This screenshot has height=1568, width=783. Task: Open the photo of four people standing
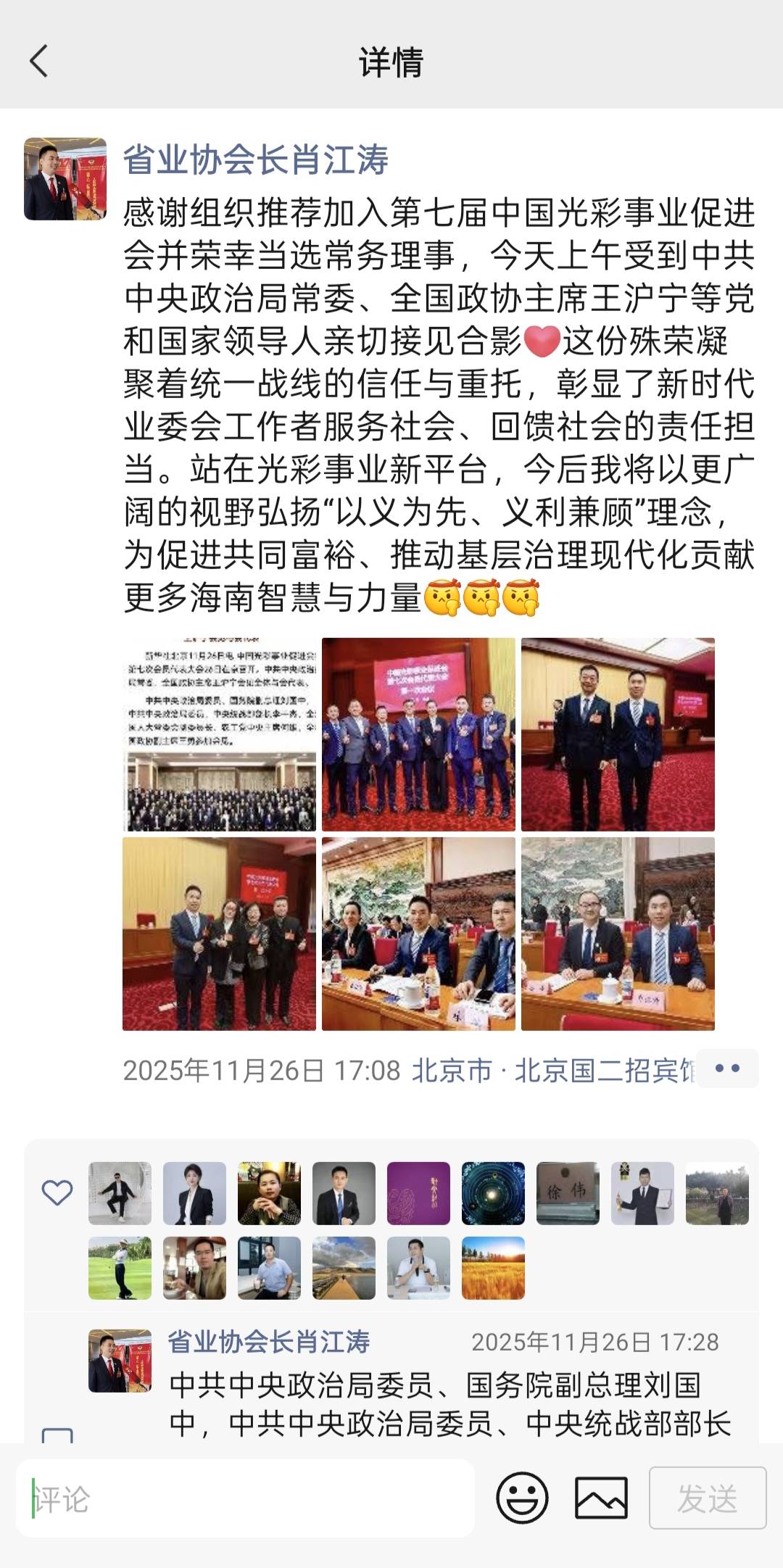pyautogui.click(x=219, y=934)
